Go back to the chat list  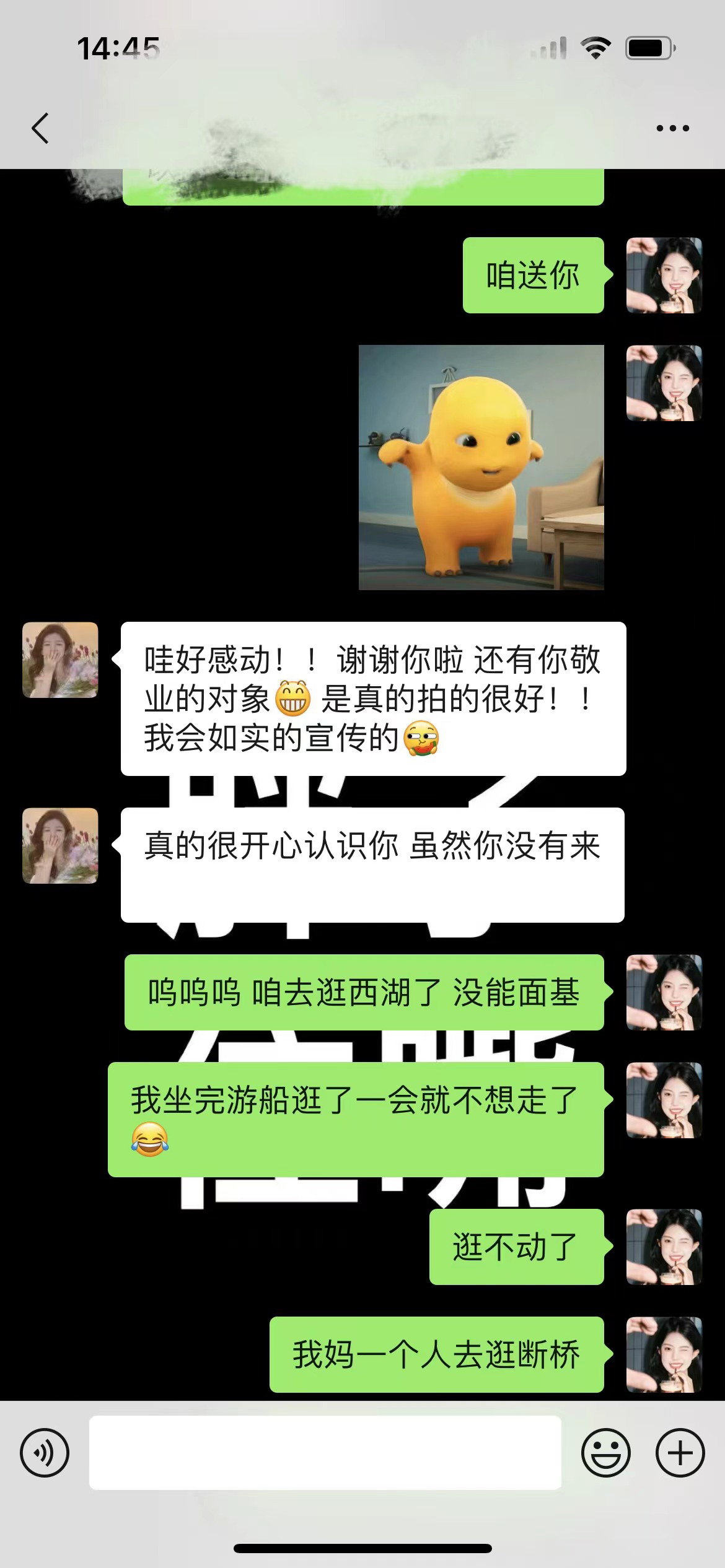[x=40, y=128]
